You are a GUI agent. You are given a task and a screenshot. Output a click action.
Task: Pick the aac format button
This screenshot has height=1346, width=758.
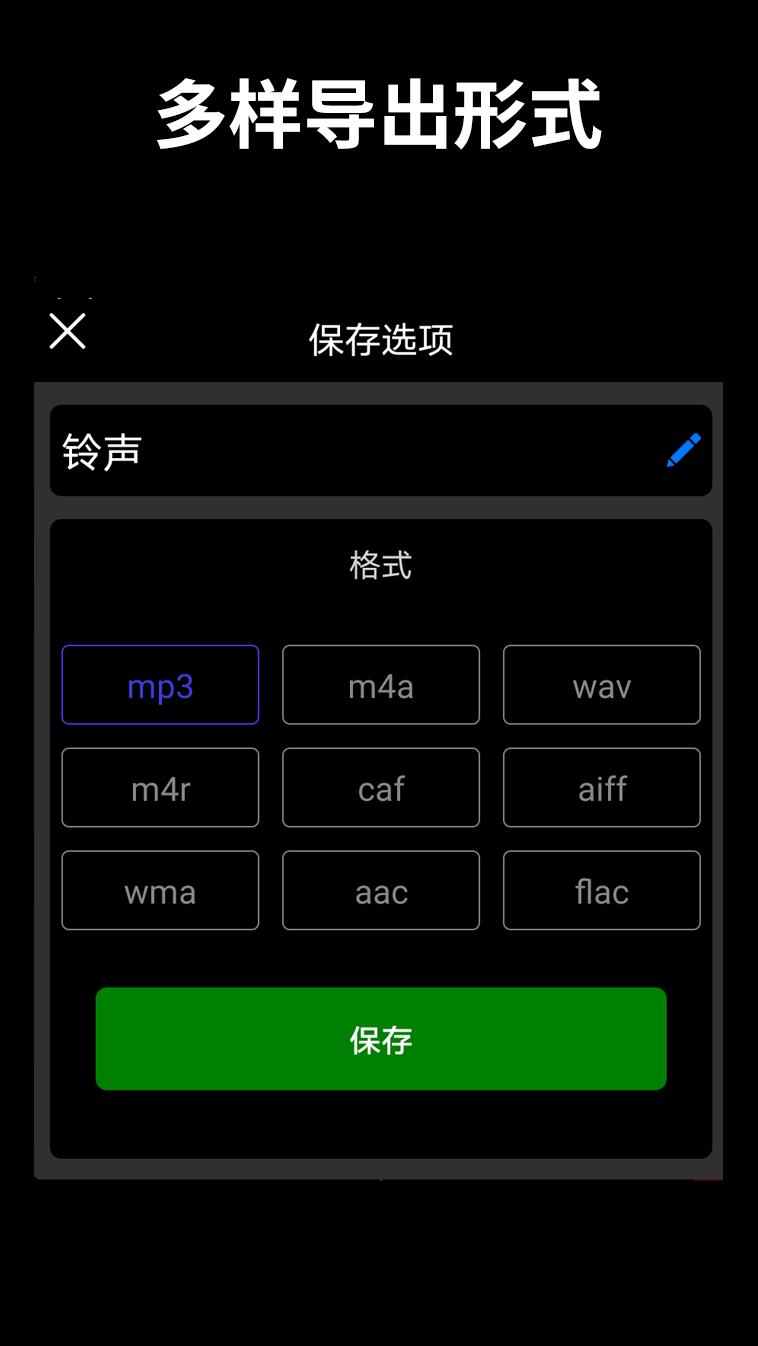click(381, 890)
